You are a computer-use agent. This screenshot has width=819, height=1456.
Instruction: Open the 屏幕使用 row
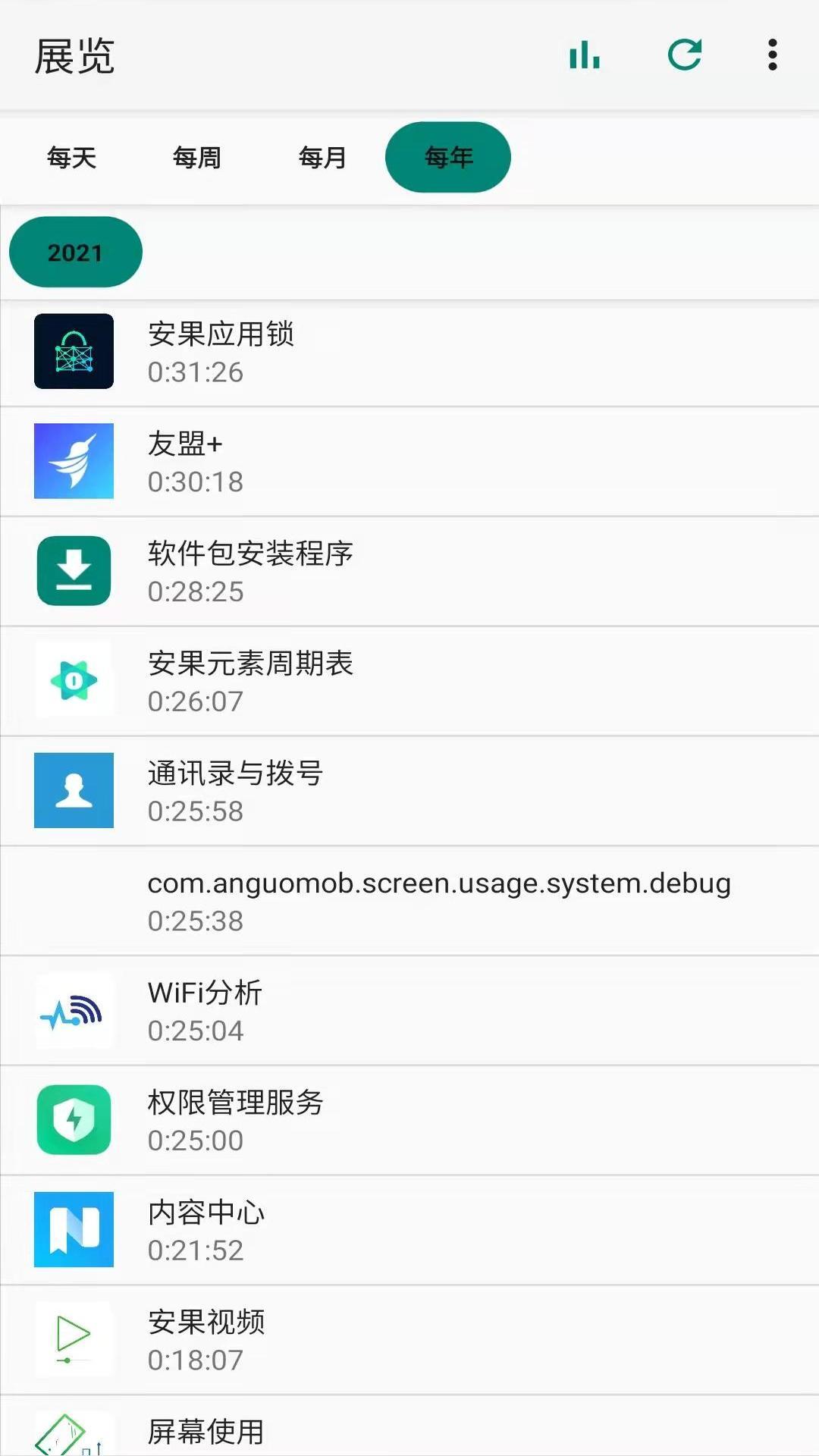pyautogui.click(x=409, y=1426)
